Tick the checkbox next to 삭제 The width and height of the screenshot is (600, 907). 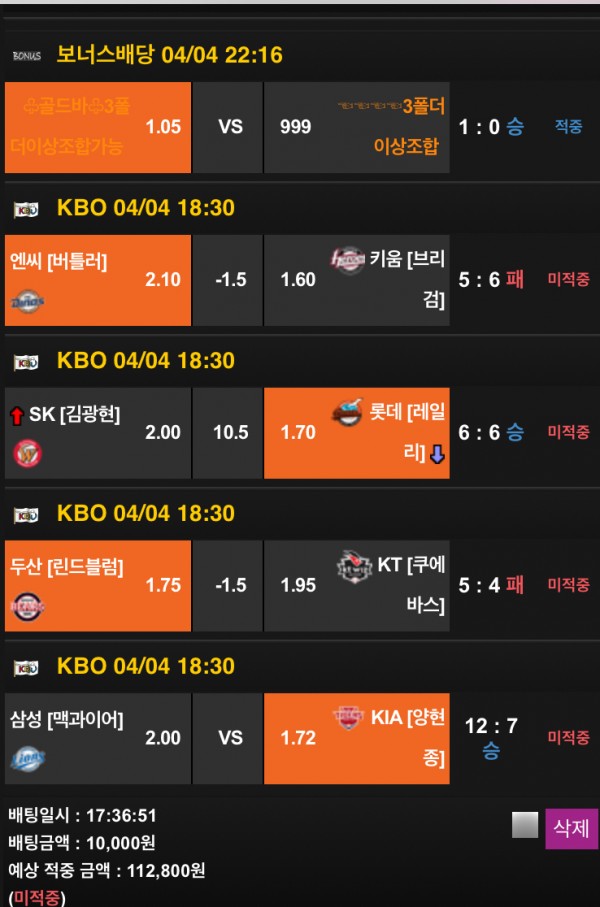point(524,825)
